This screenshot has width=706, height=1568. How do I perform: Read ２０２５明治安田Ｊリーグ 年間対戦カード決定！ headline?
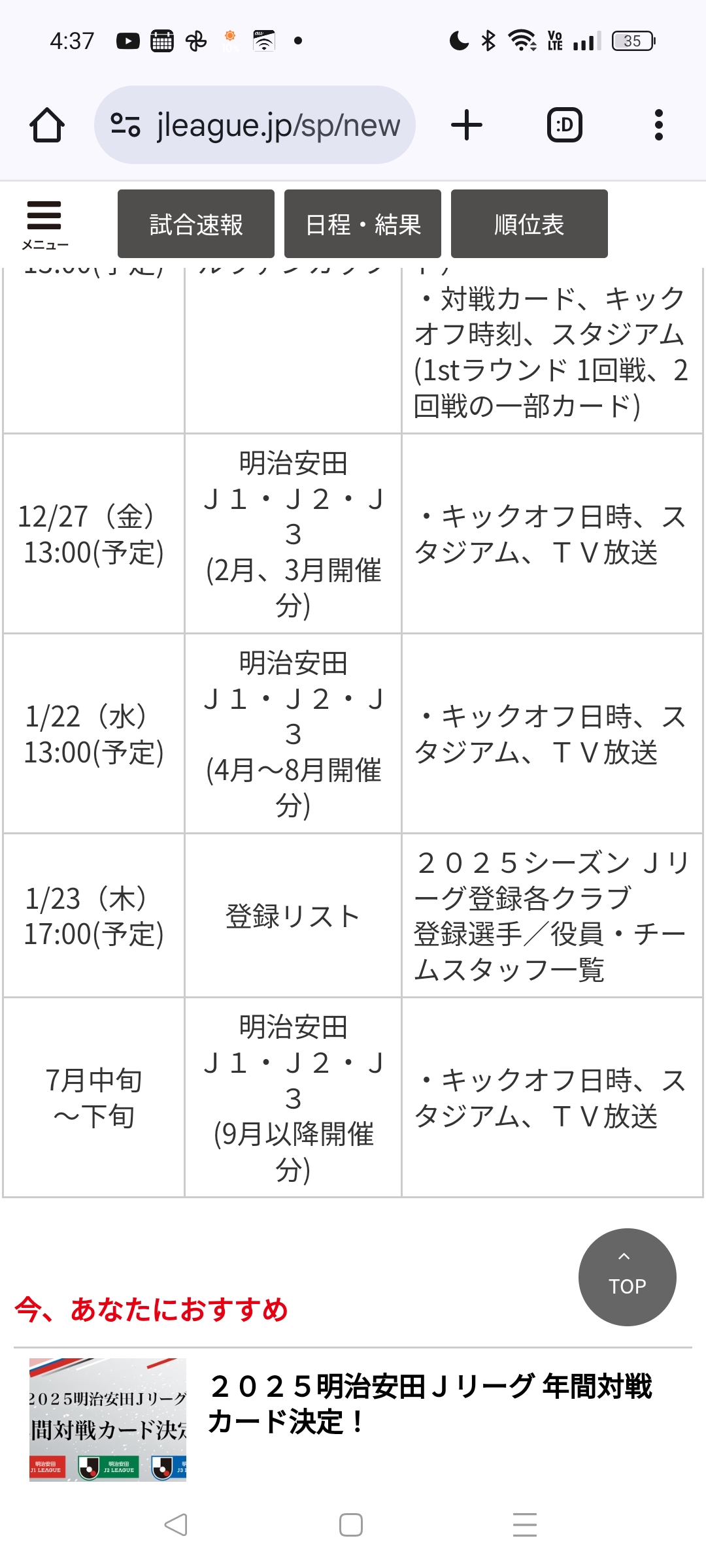point(430,1403)
